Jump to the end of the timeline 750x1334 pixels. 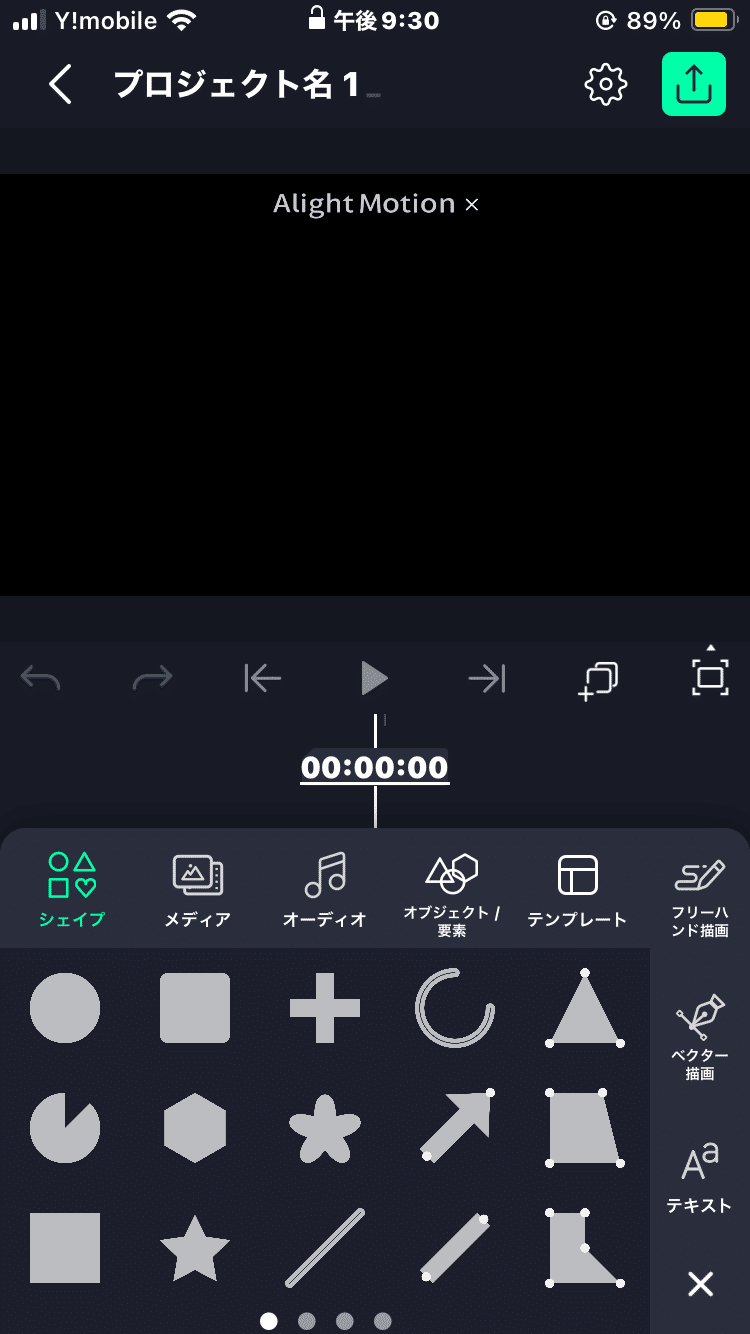coord(487,679)
